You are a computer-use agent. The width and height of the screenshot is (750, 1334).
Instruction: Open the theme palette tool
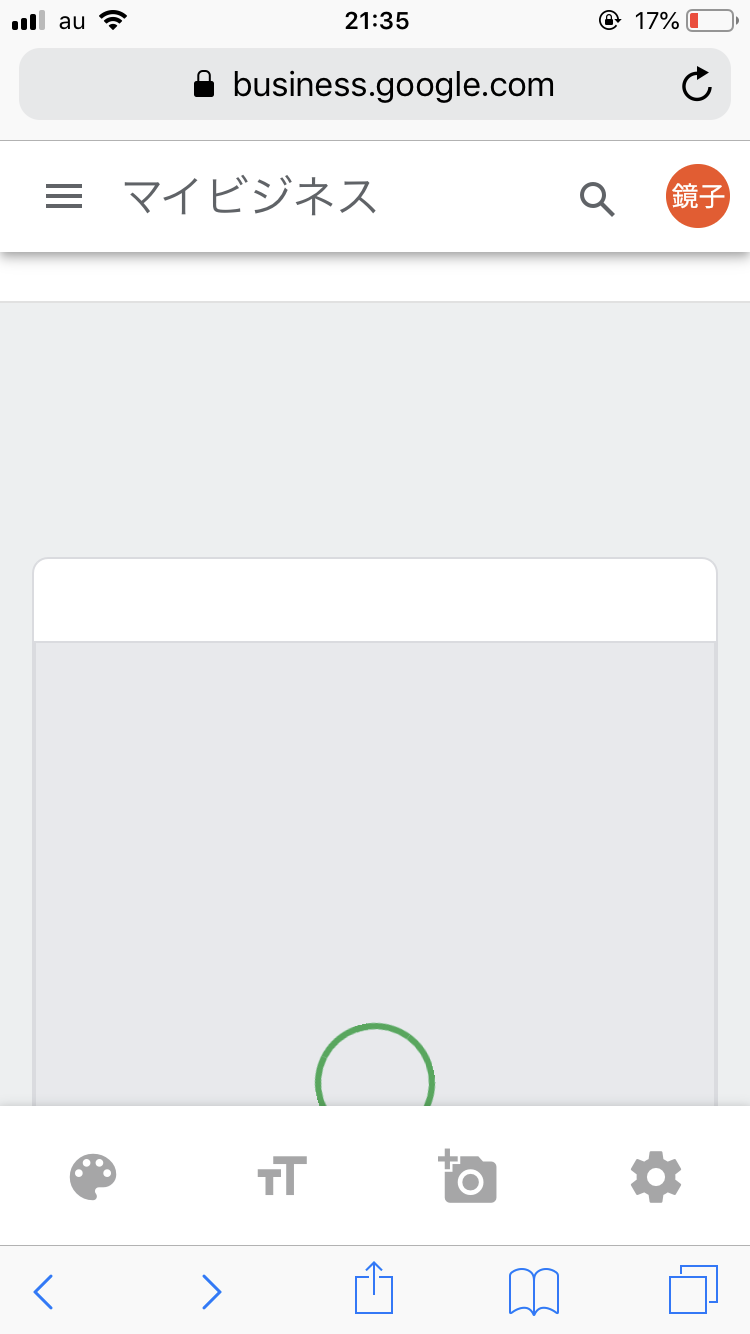pyautogui.click(x=94, y=1176)
